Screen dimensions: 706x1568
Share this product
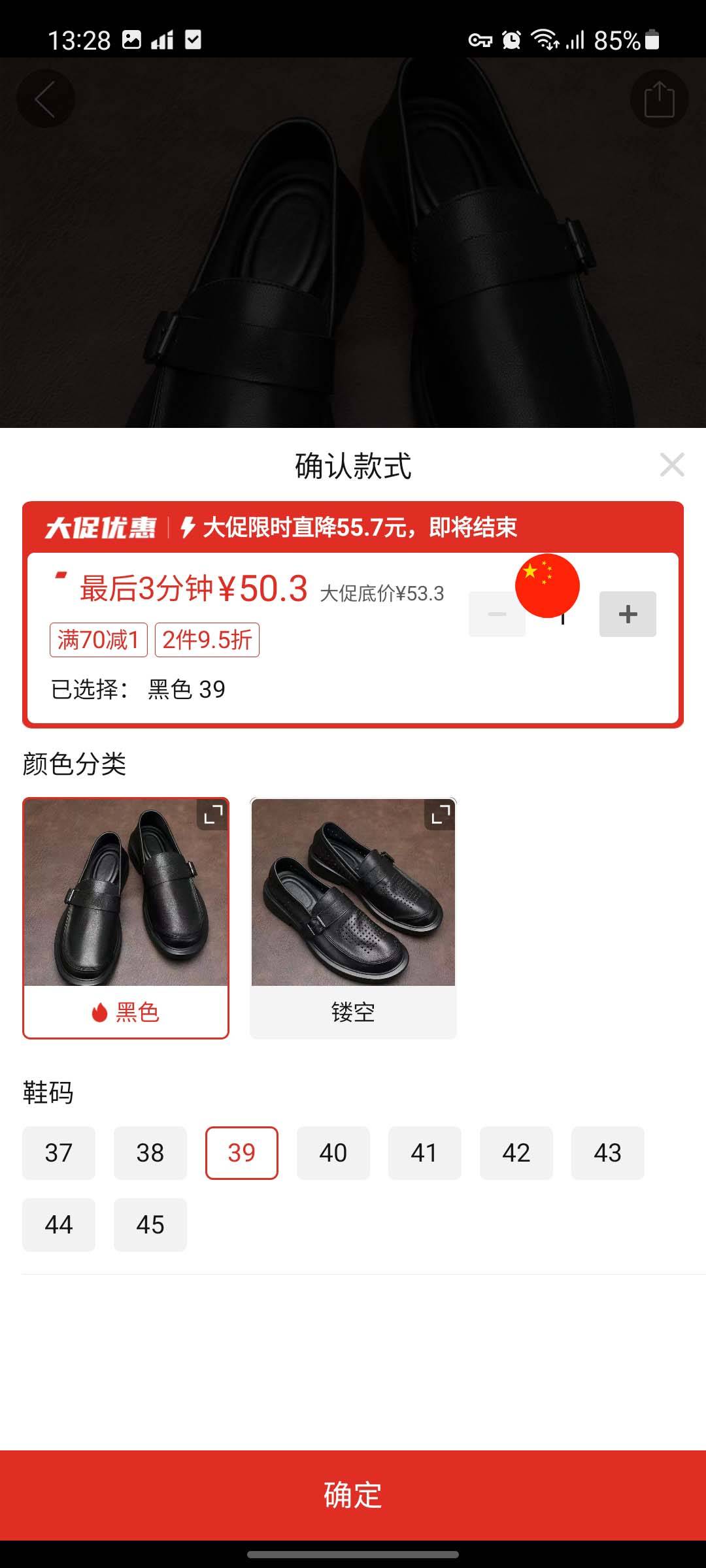pyautogui.click(x=659, y=99)
